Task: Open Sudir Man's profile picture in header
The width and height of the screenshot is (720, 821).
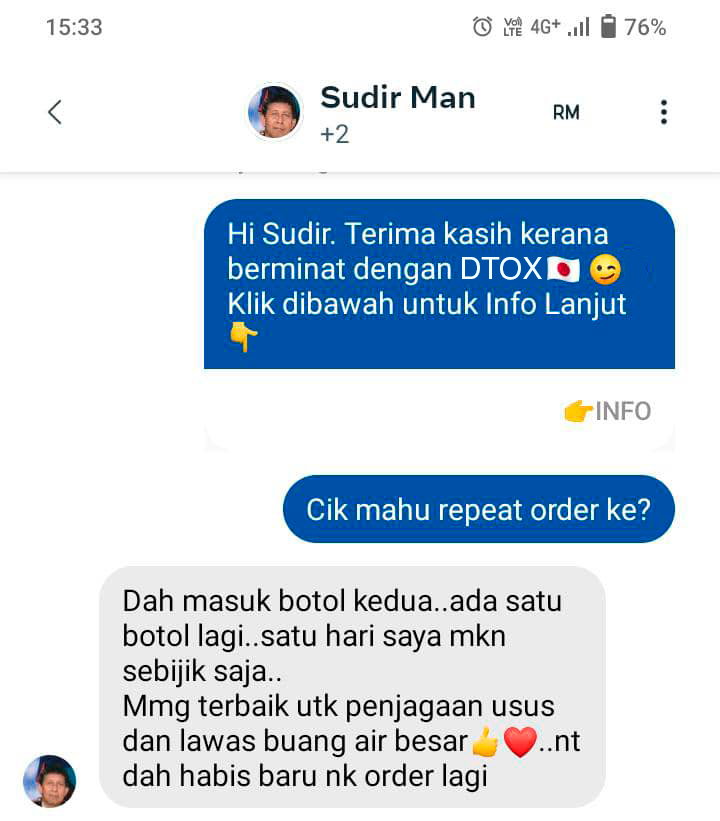Action: click(x=275, y=111)
